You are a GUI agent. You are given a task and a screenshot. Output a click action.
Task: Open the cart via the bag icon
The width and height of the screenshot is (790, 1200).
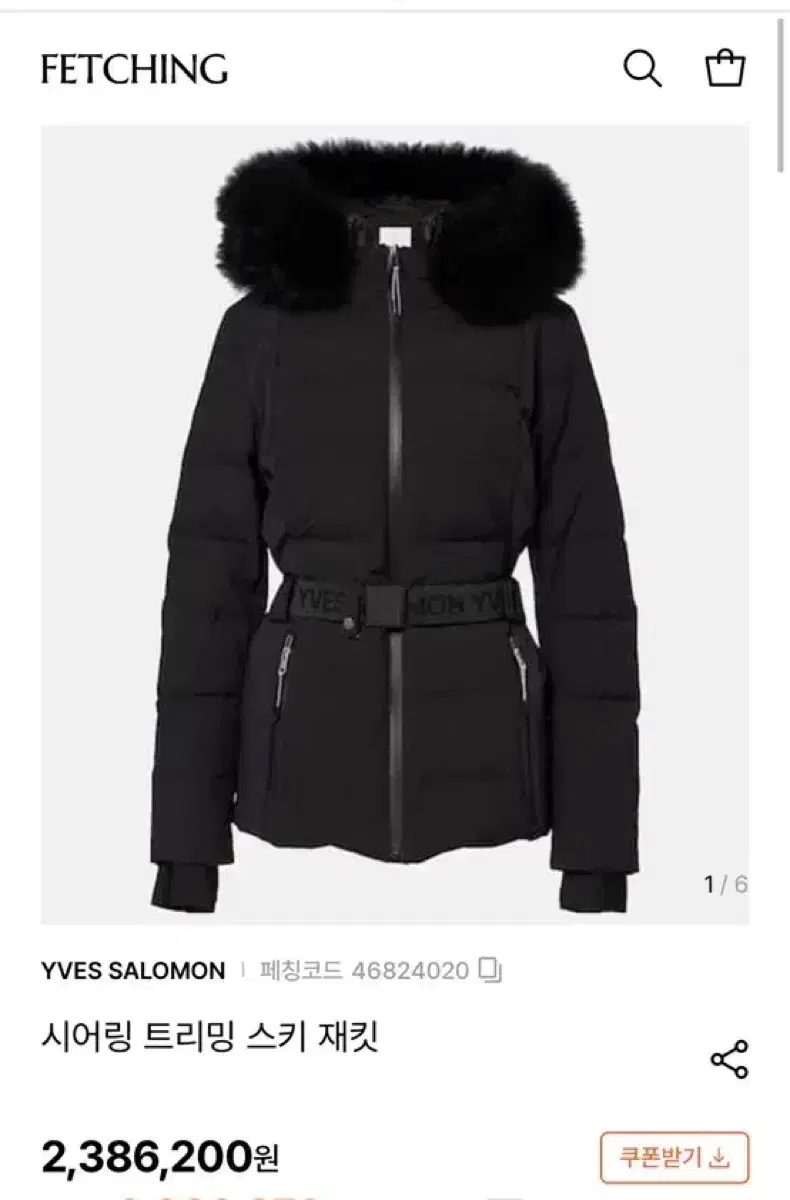pyautogui.click(x=724, y=69)
